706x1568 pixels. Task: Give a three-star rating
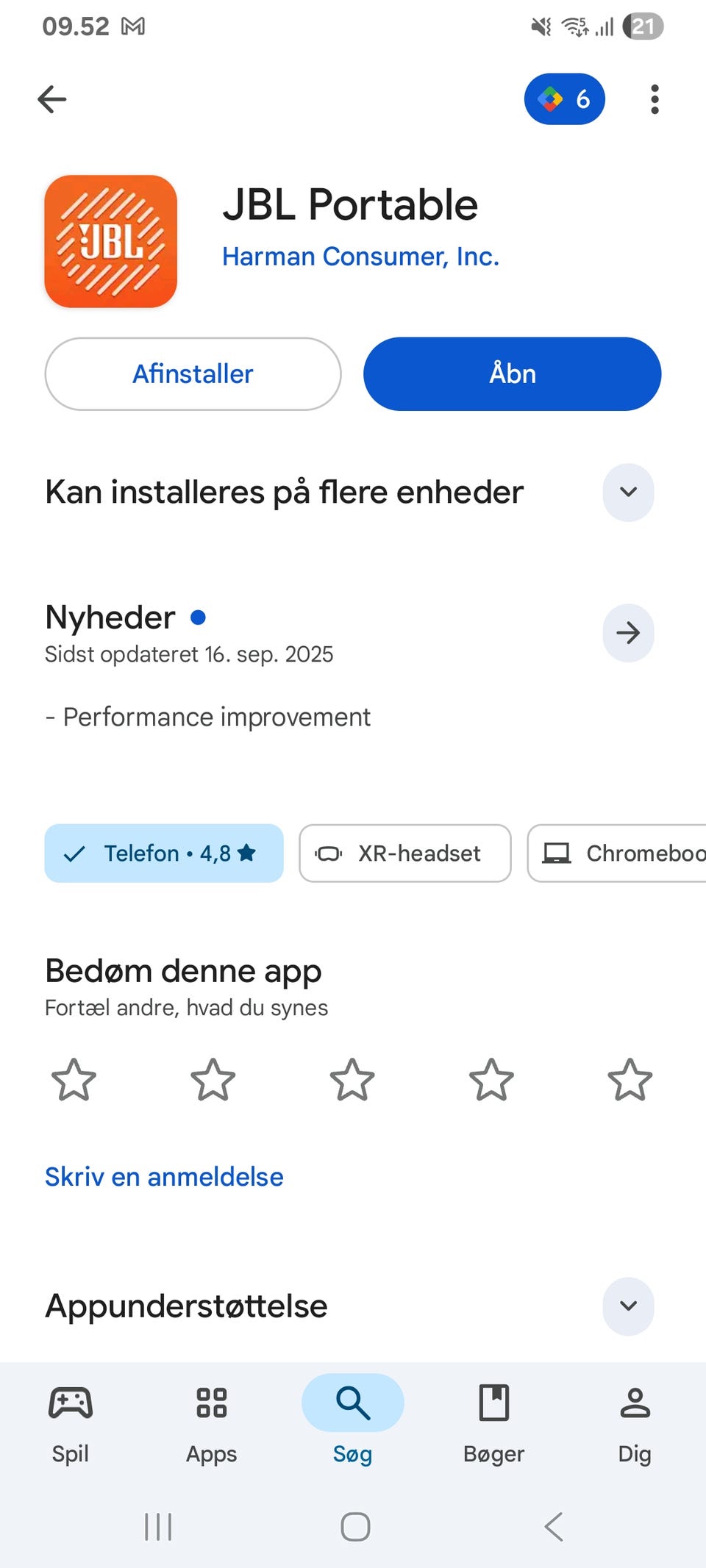tap(352, 1081)
